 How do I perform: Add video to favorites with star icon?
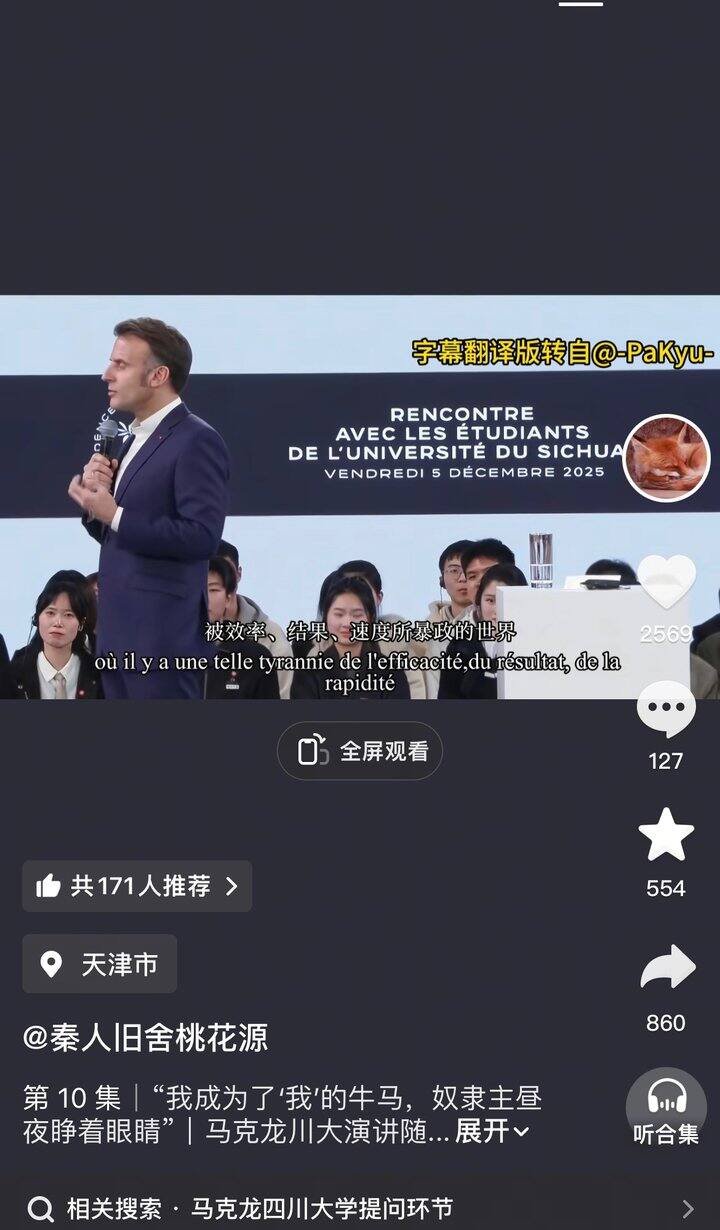666,836
